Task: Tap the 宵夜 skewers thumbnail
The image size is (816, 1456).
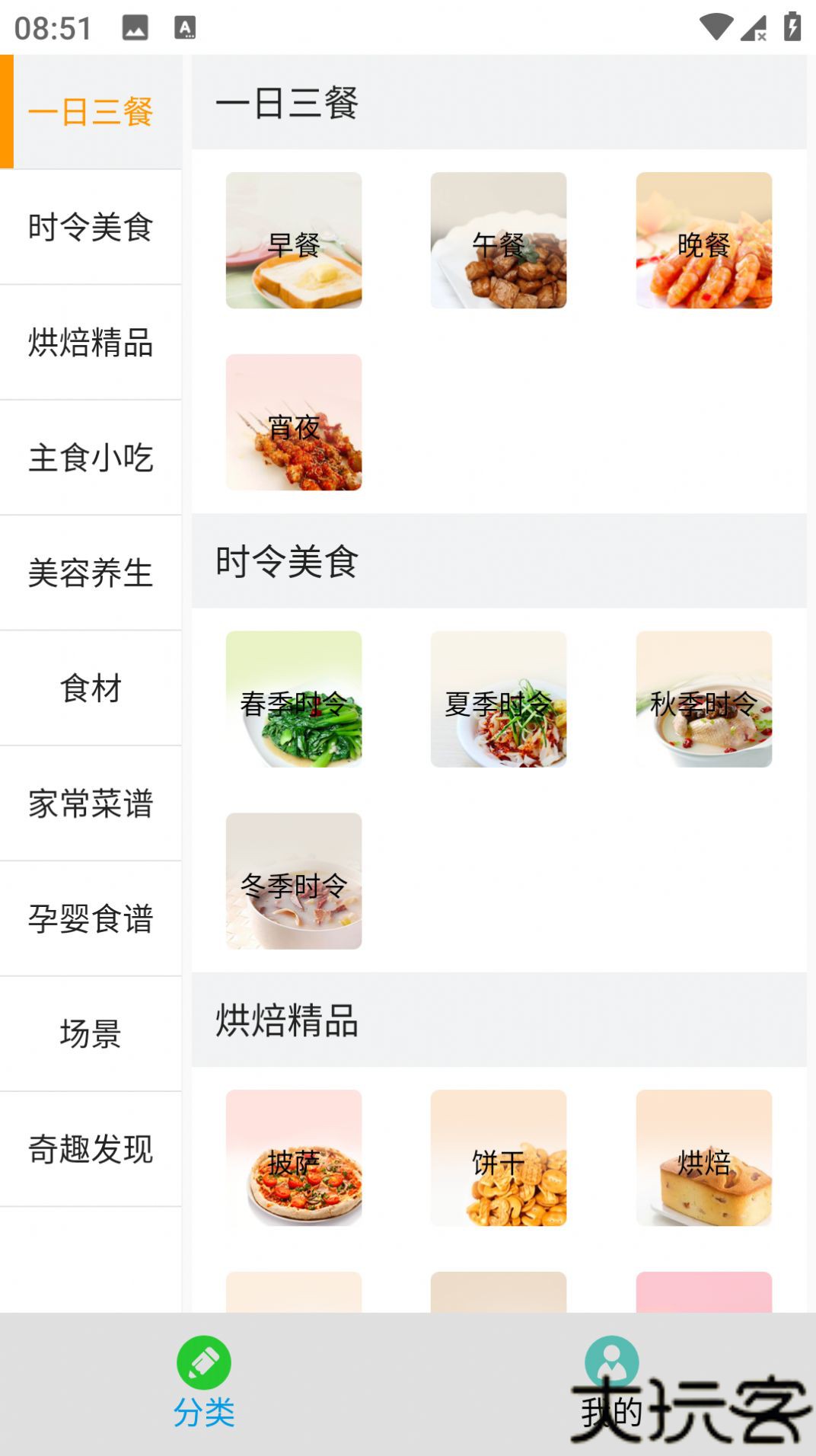Action: pos(294,423)
